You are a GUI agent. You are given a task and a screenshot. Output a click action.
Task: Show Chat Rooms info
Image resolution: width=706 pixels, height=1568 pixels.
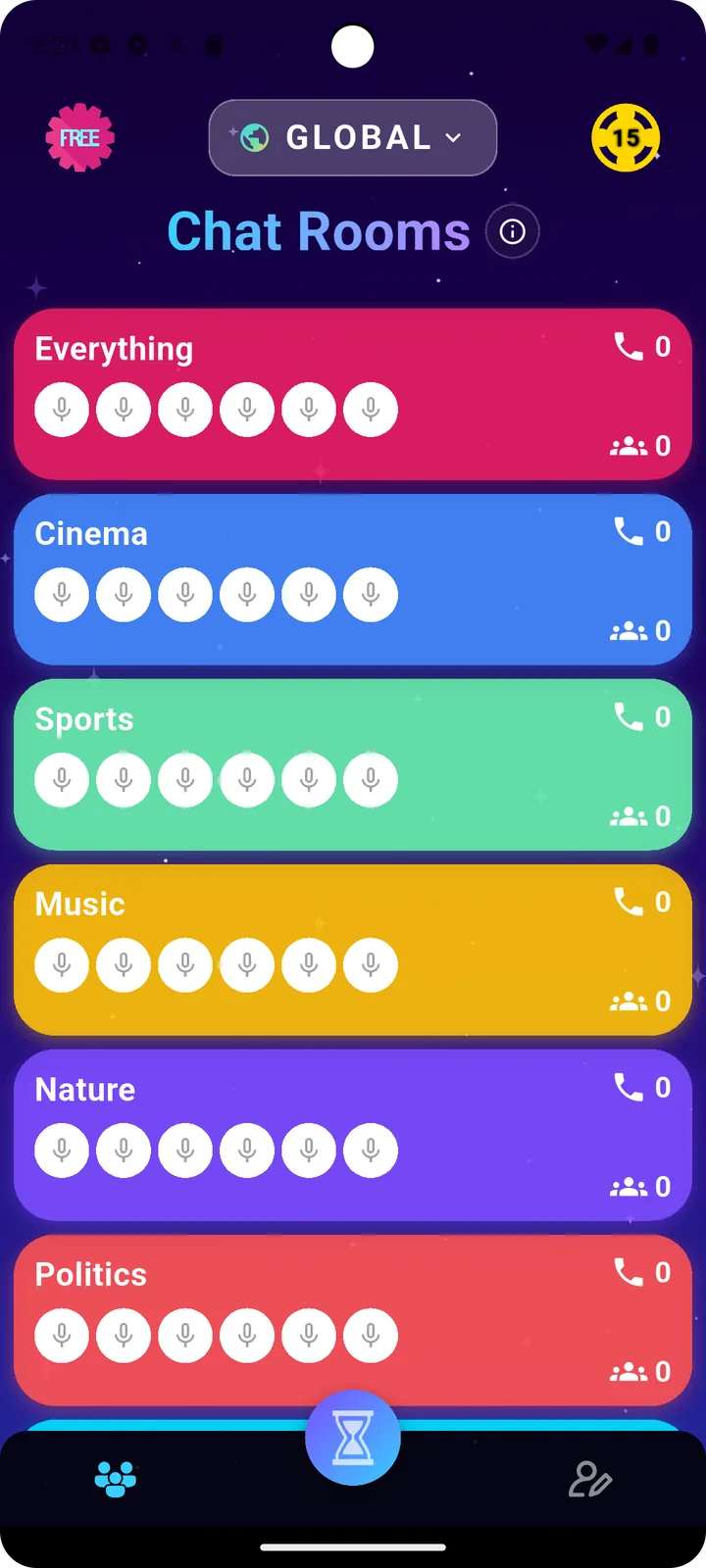[x=512, y=232]
